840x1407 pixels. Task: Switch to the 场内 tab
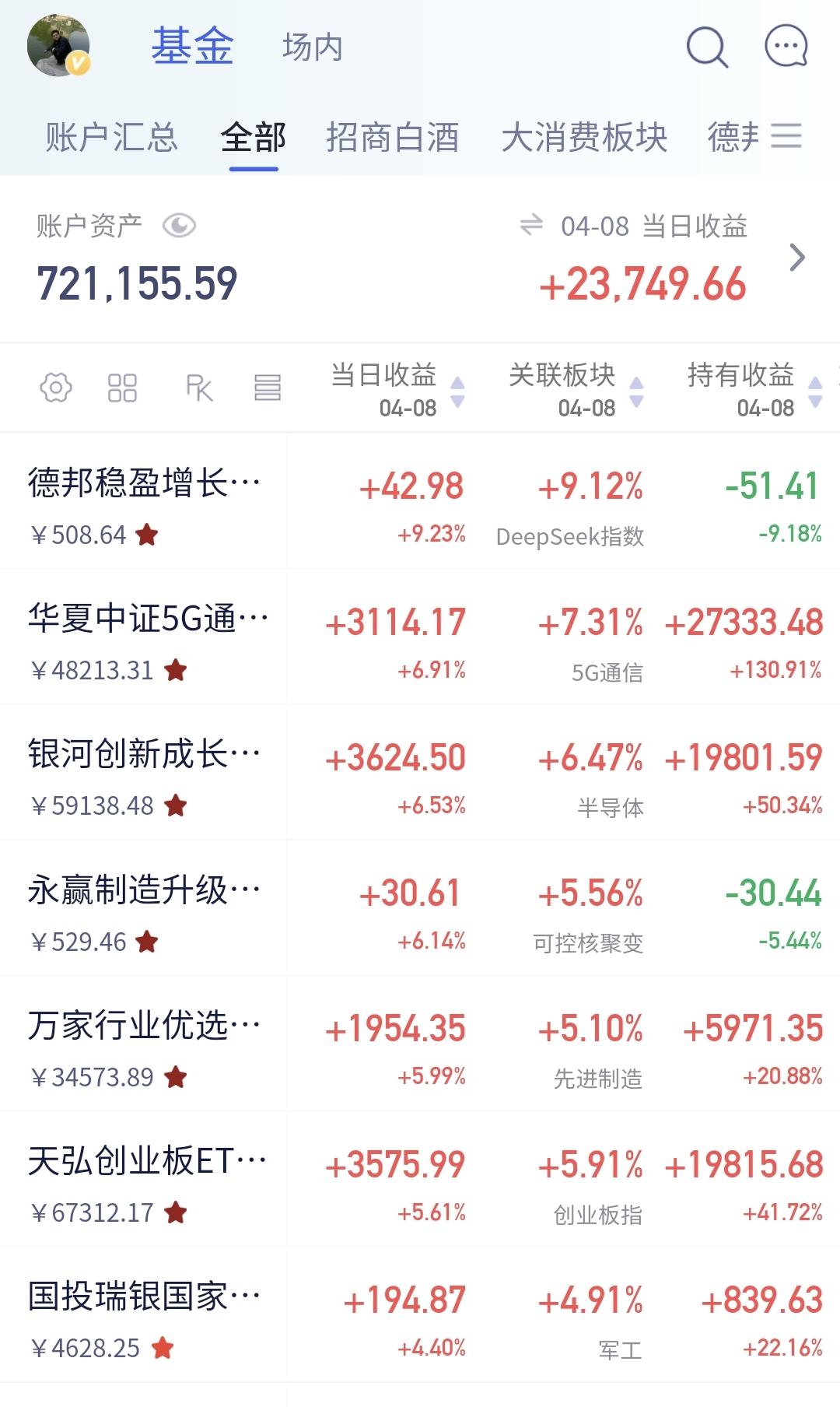pos(312,47)
